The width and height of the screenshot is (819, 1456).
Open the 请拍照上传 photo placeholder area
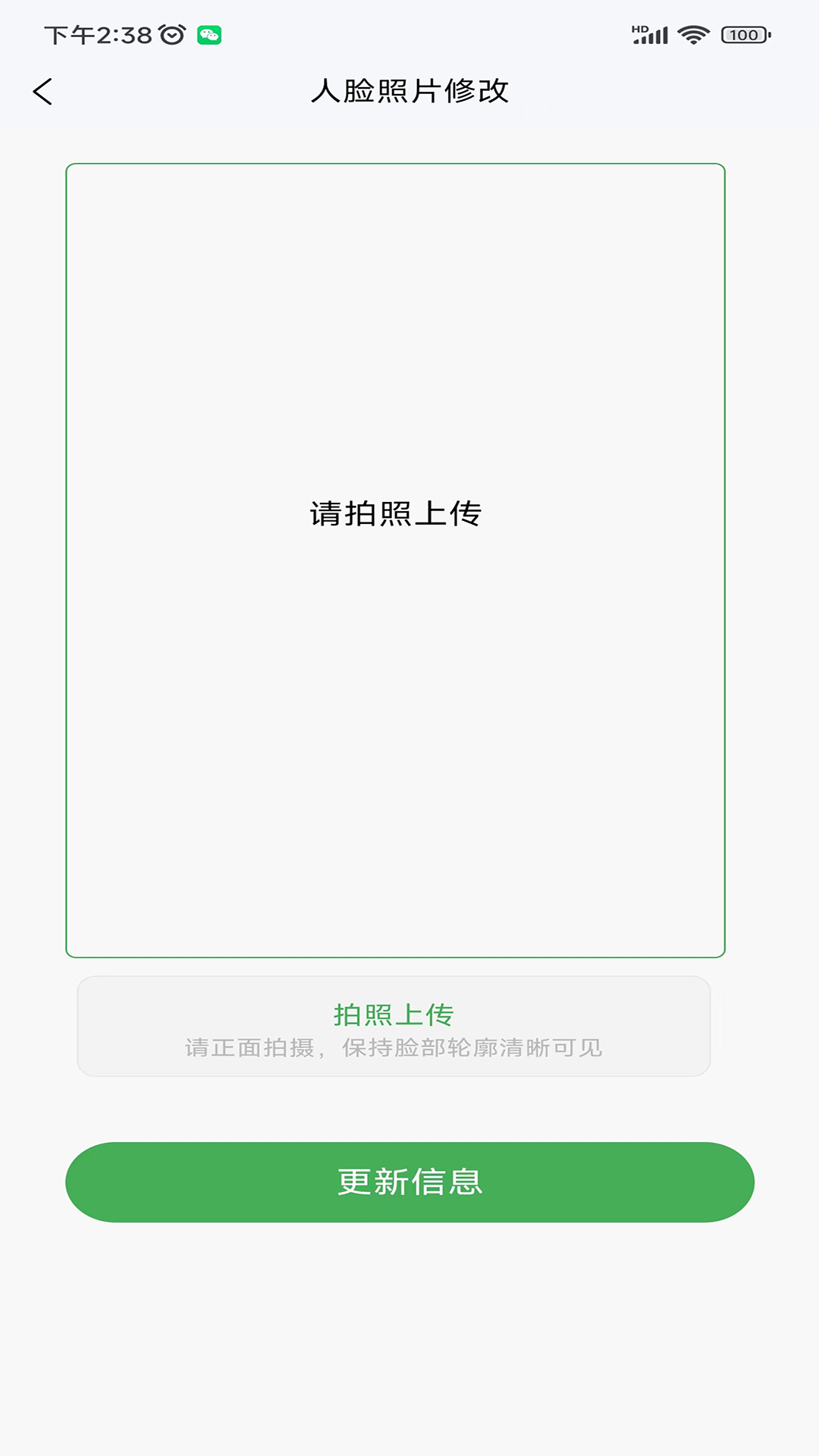click(x=395, y=560)
